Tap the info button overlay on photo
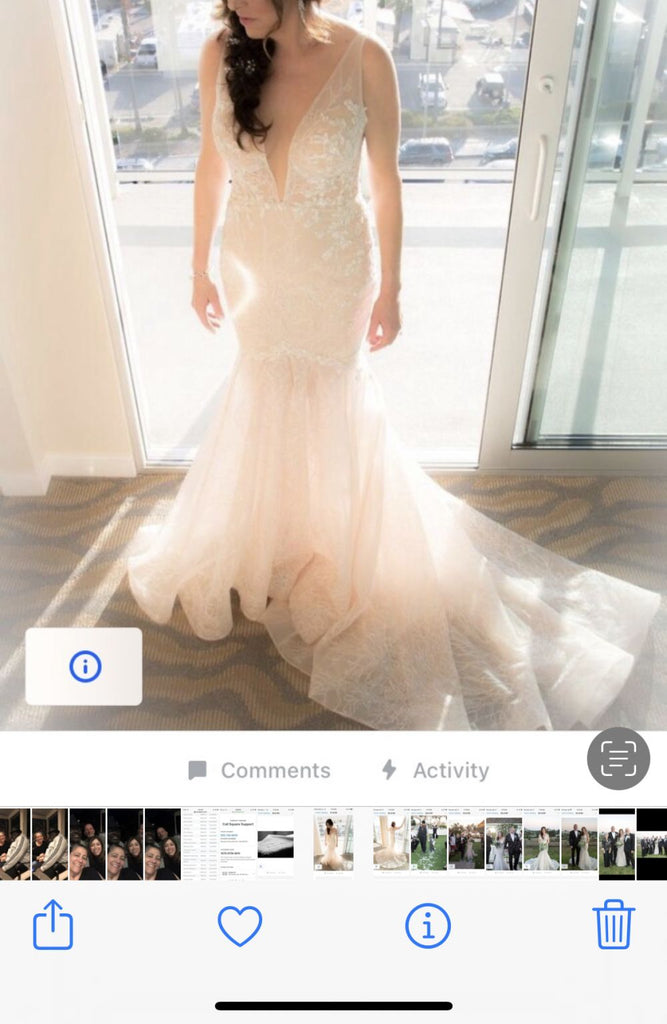 point(84,666)
